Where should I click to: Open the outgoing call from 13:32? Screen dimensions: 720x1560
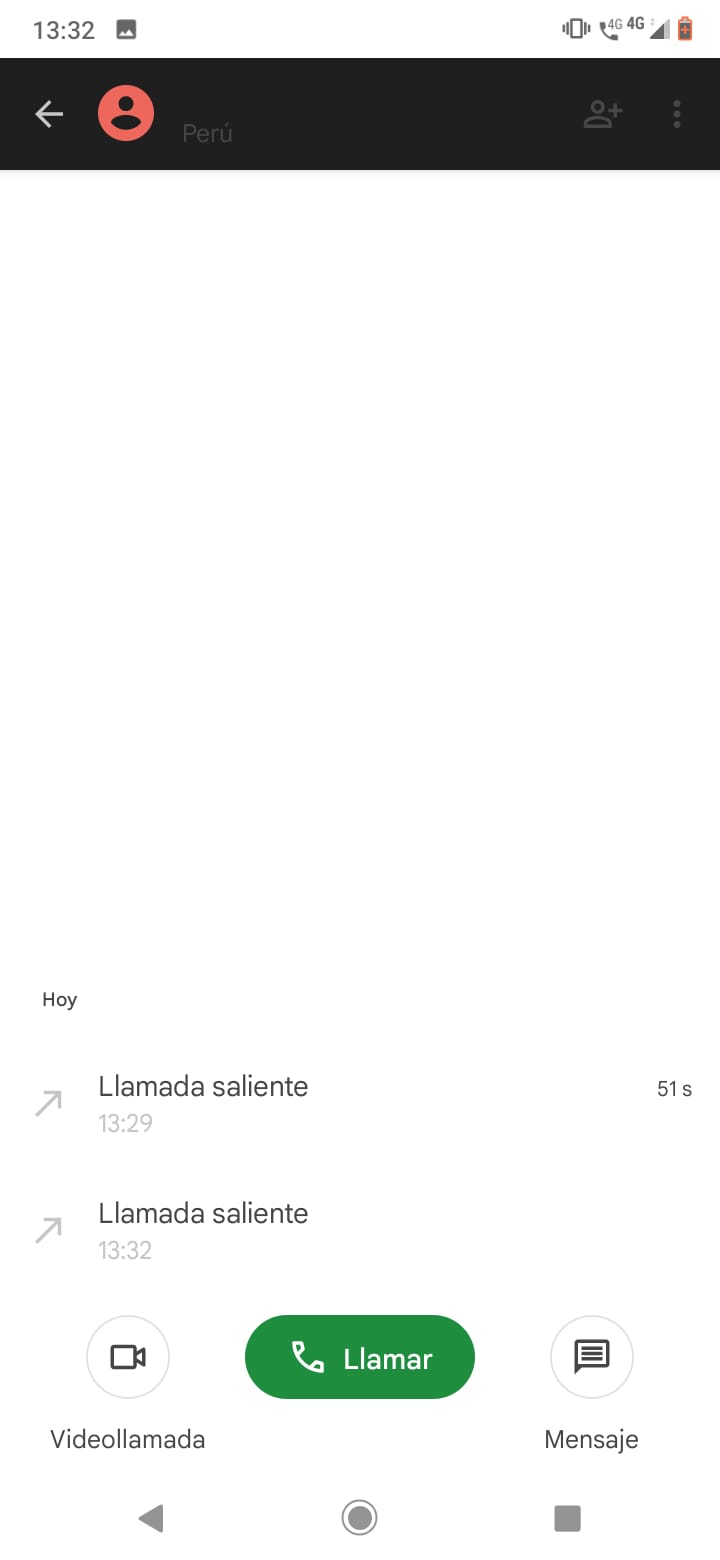tap(360, 1230)
